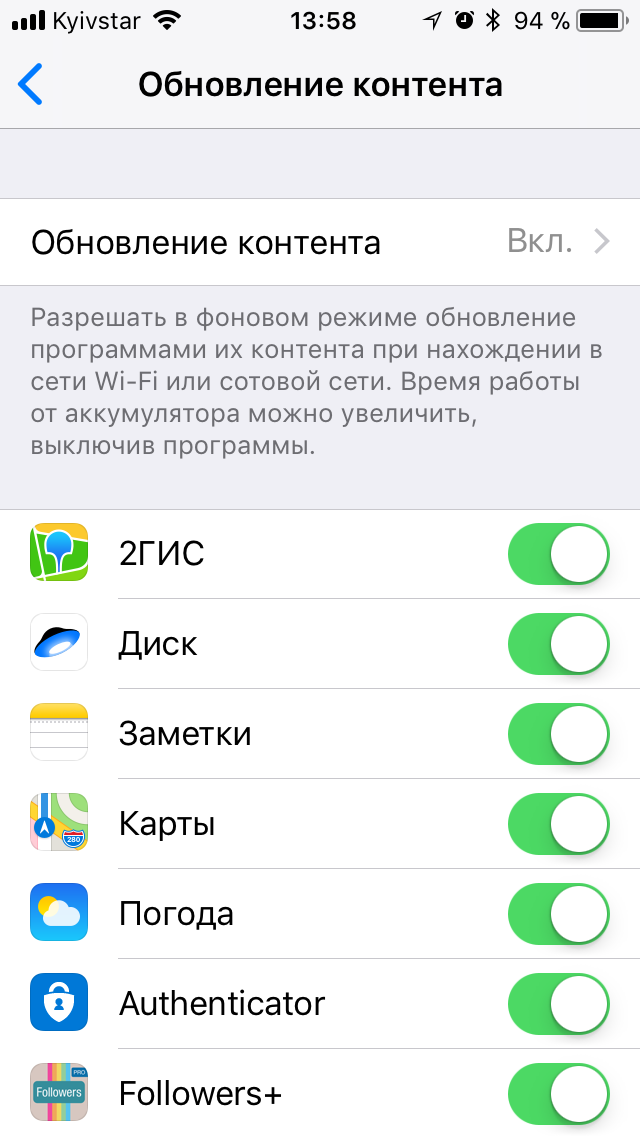Turn off refresh for Followers+
Screen dimensions: 640x1136
(558, 1093)
